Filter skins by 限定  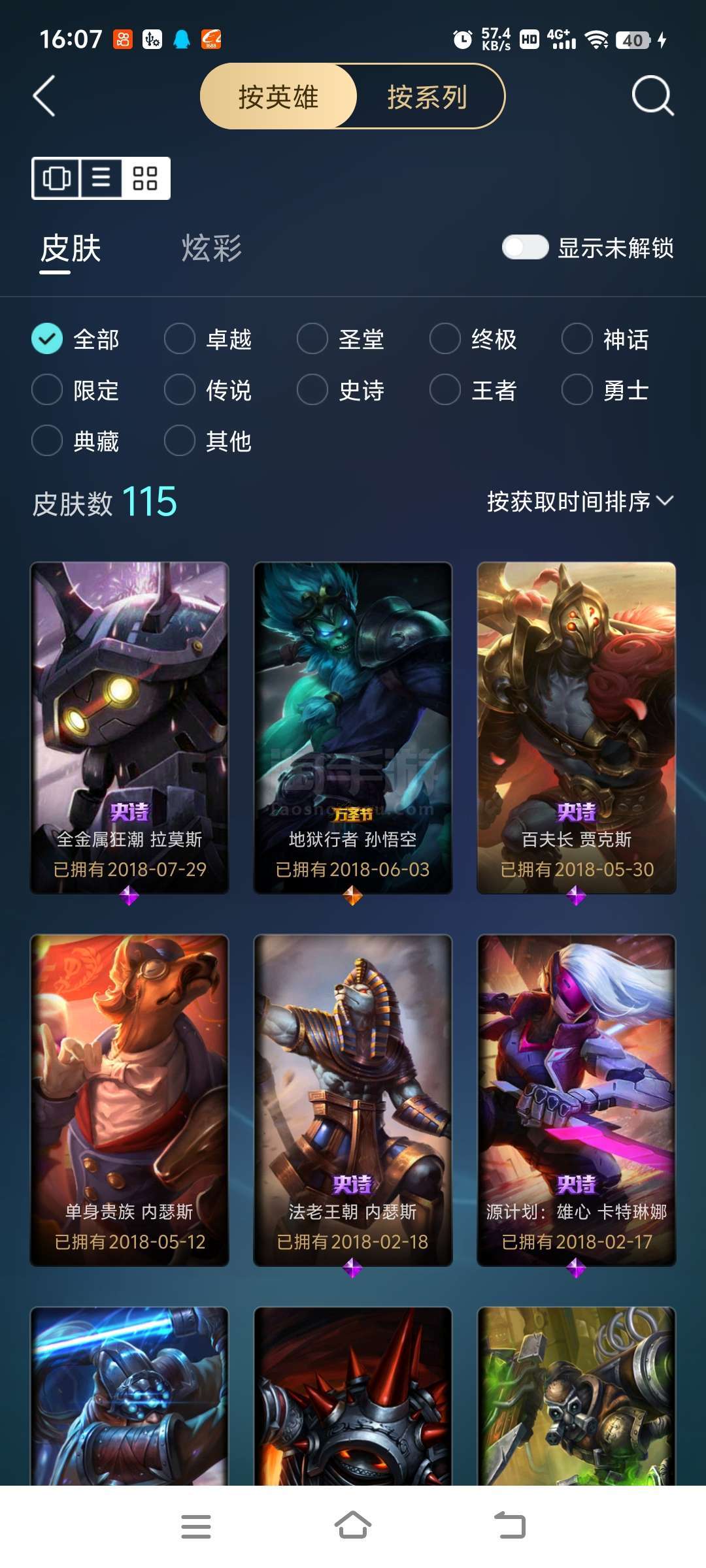coord(75,390)
